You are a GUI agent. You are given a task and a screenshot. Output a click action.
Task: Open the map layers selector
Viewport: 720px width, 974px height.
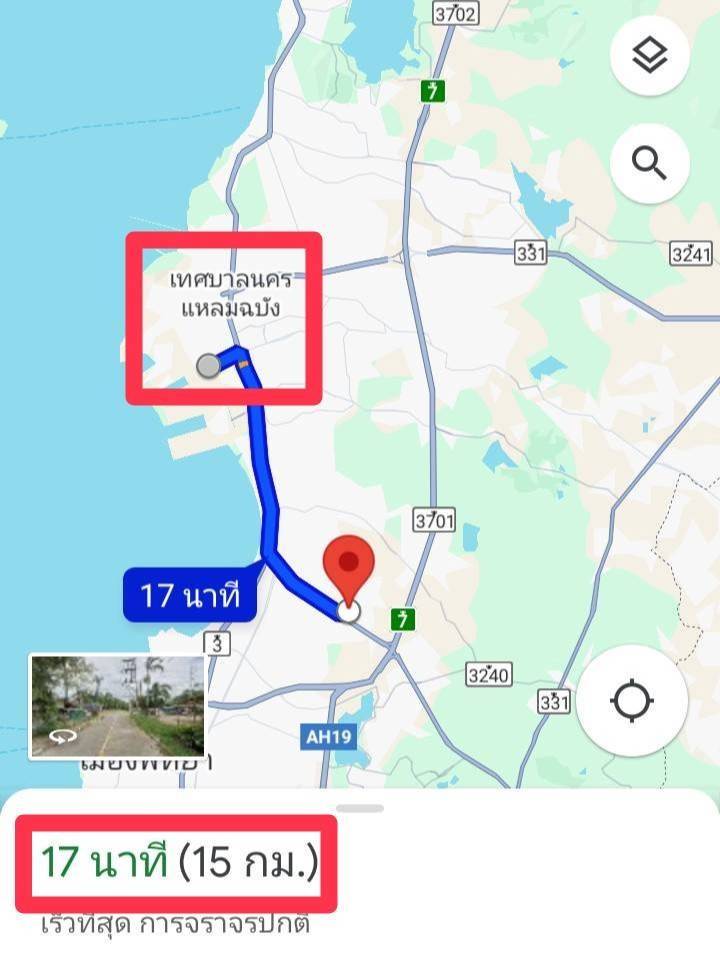650,57
